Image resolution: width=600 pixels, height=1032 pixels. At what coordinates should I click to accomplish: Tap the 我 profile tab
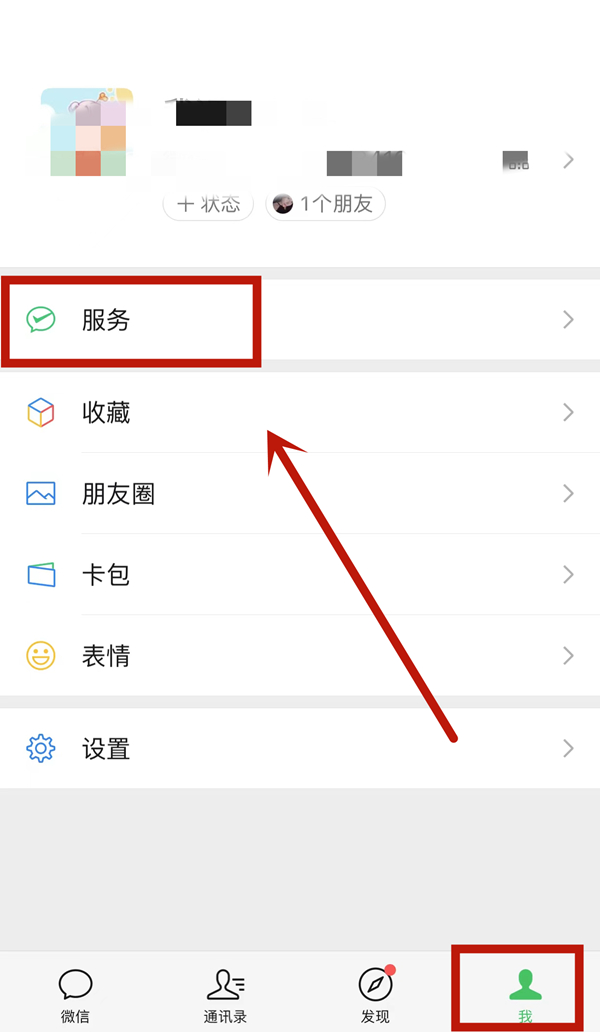(x=525, y=995)
